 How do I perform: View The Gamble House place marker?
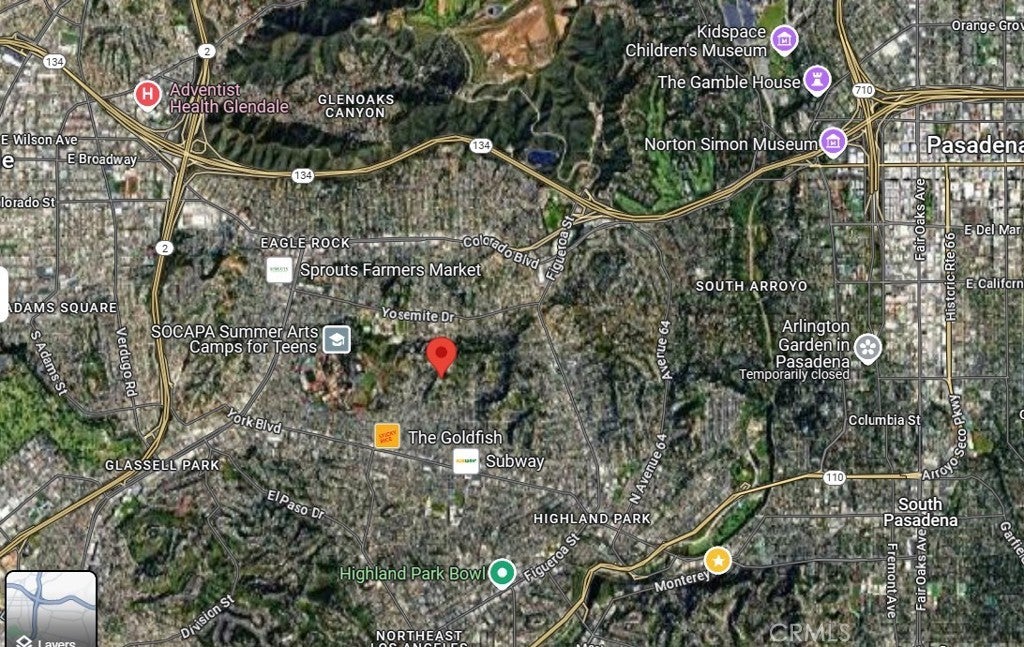817,79
